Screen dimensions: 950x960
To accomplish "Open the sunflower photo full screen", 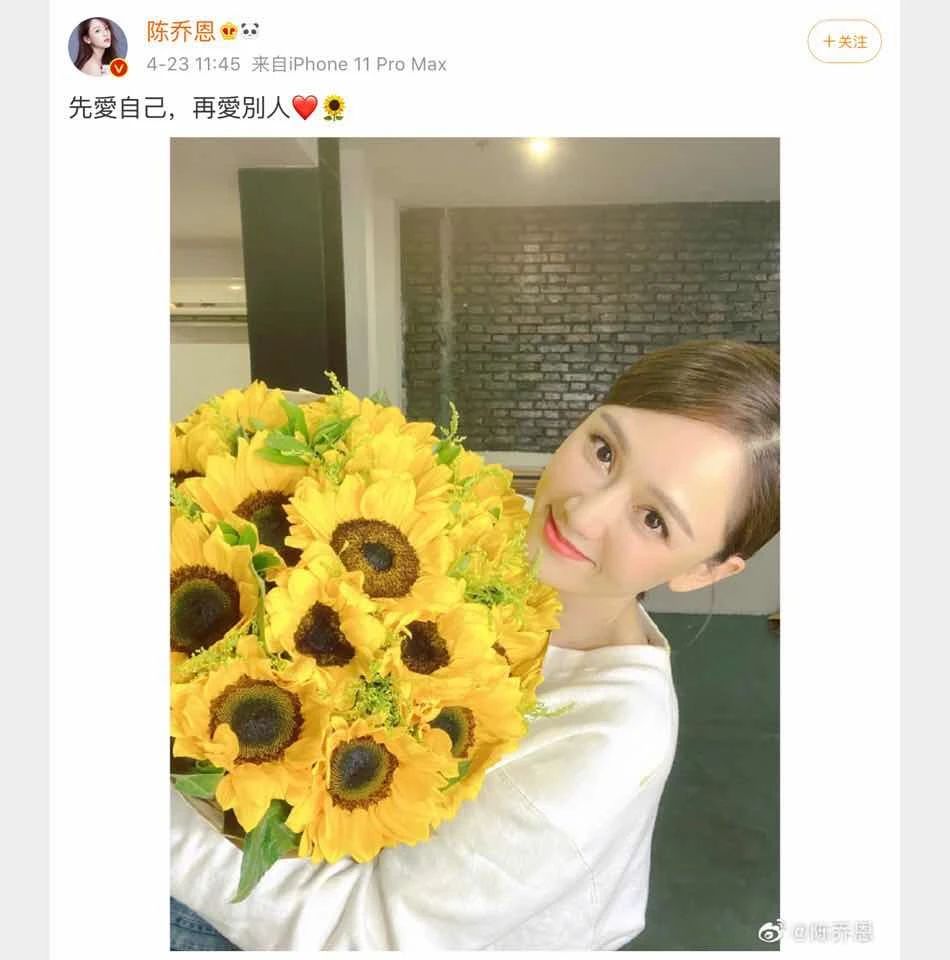I will click(x=474, y=543).
